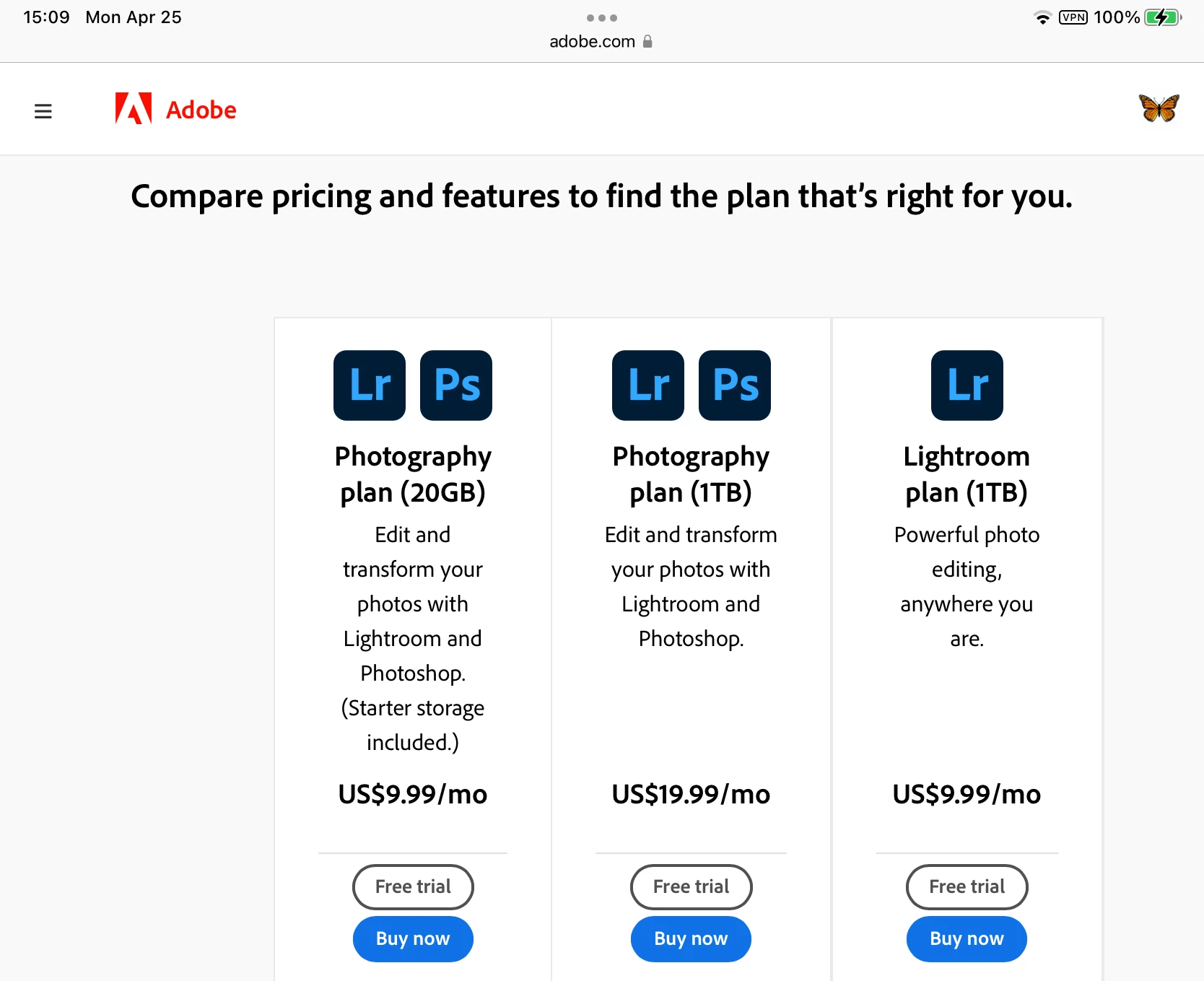This screenshot has width=1204, height=981.
Task: Open the three-dot multitasking menu
Action: (x=601, y=18)
